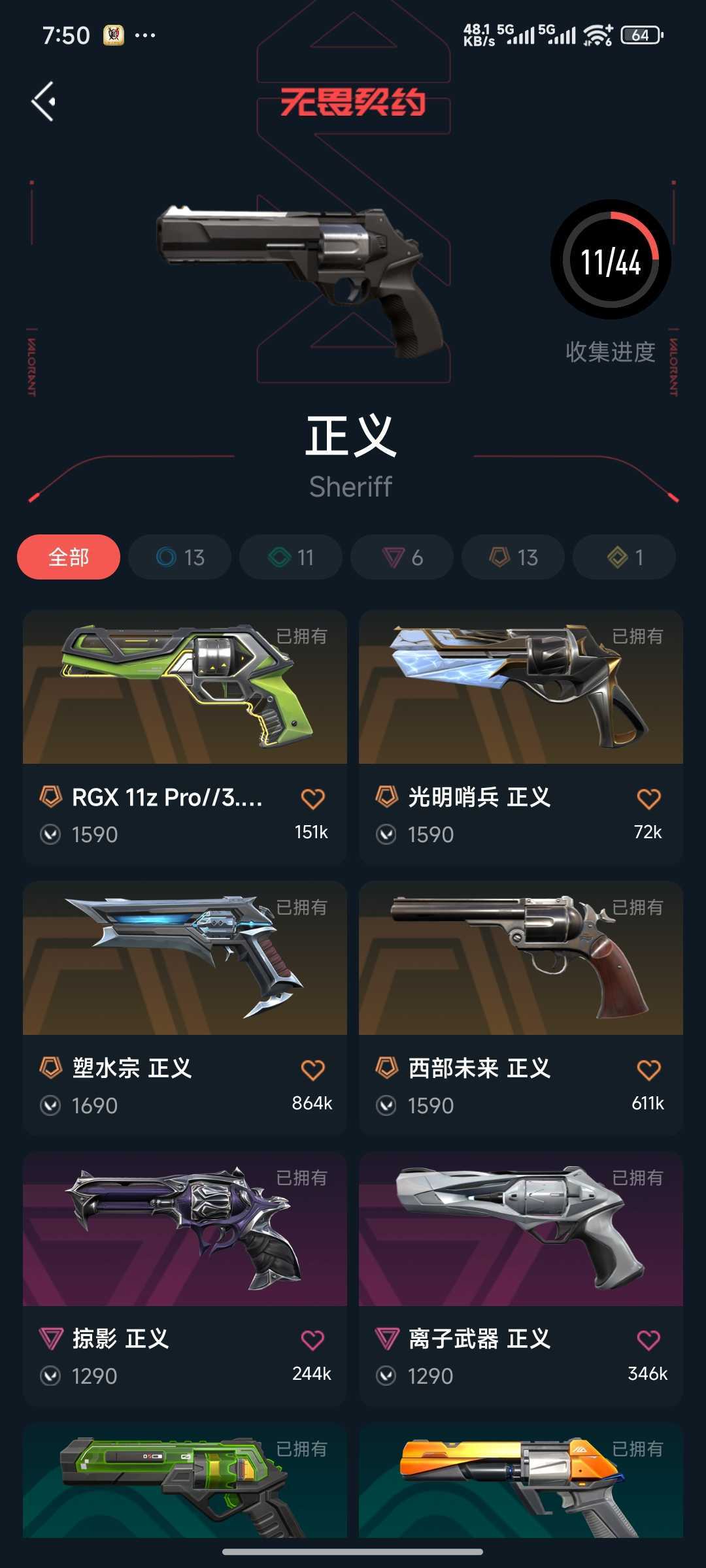Like the 塑水宗 正义 skin

(x=312, y=1070)
